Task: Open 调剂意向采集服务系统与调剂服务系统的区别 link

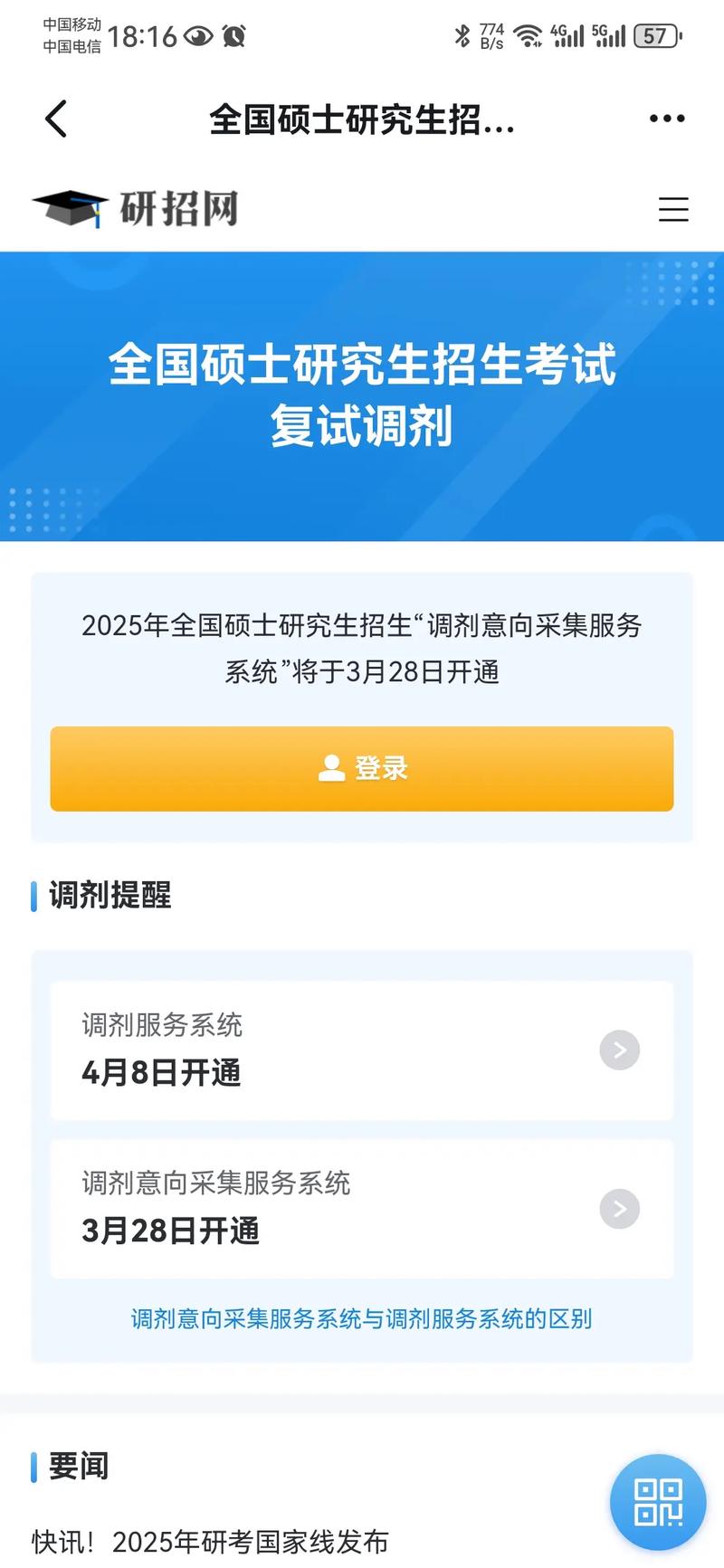Action: coord(362,1318)
